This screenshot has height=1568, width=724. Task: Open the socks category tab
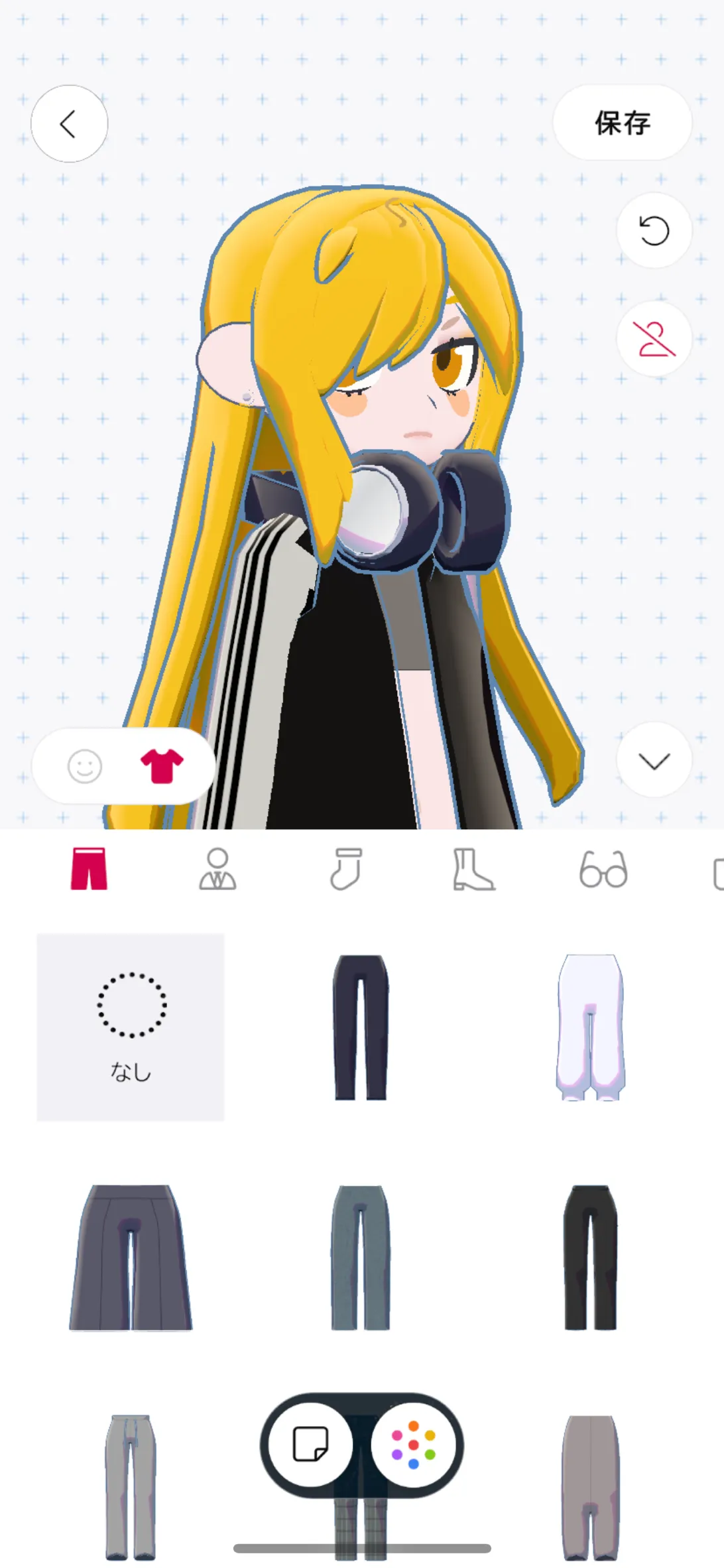(346, 868)
